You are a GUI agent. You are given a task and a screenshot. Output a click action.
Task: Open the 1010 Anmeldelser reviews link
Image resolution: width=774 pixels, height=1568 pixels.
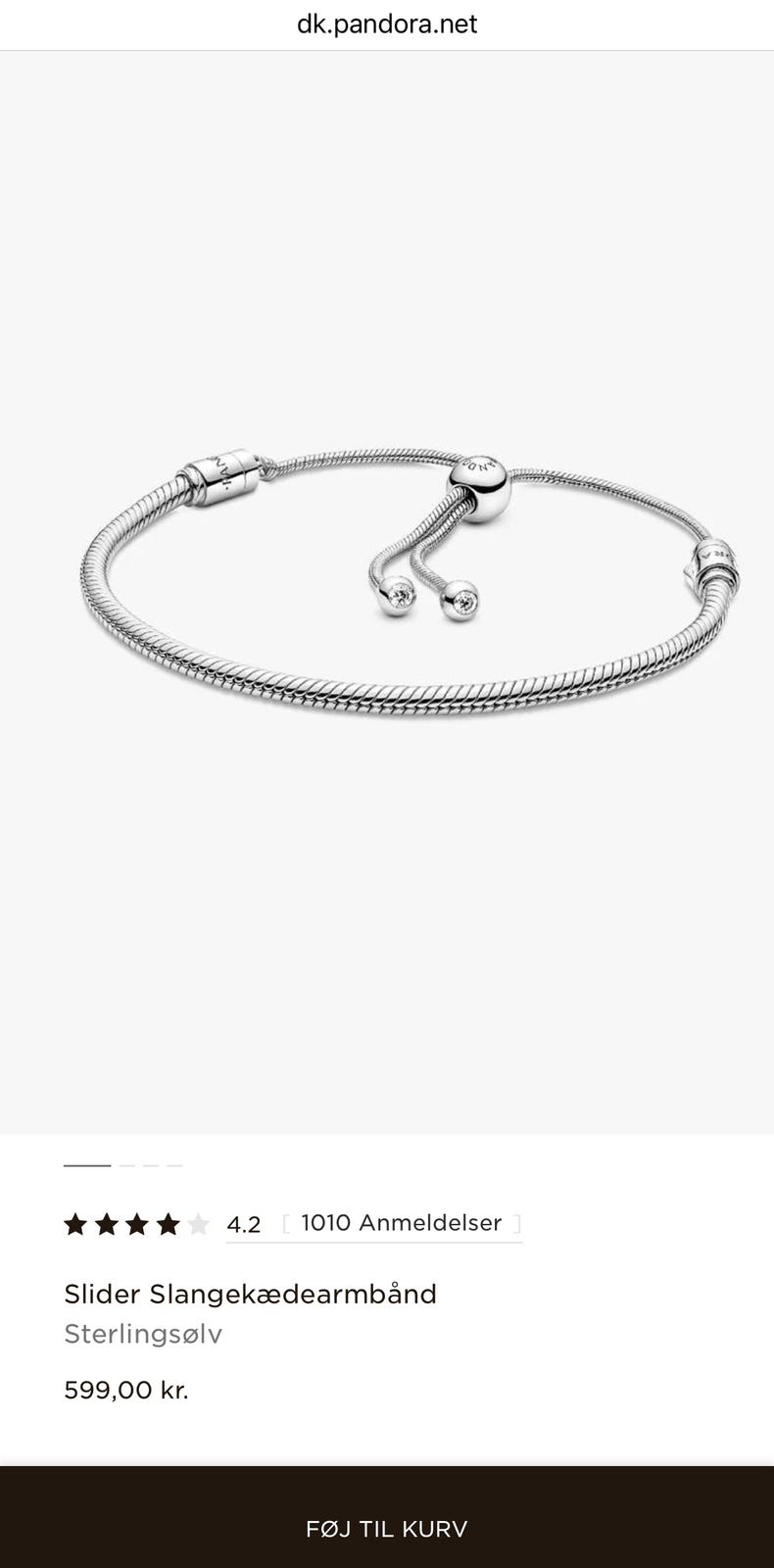click(x=401, y=1223)
